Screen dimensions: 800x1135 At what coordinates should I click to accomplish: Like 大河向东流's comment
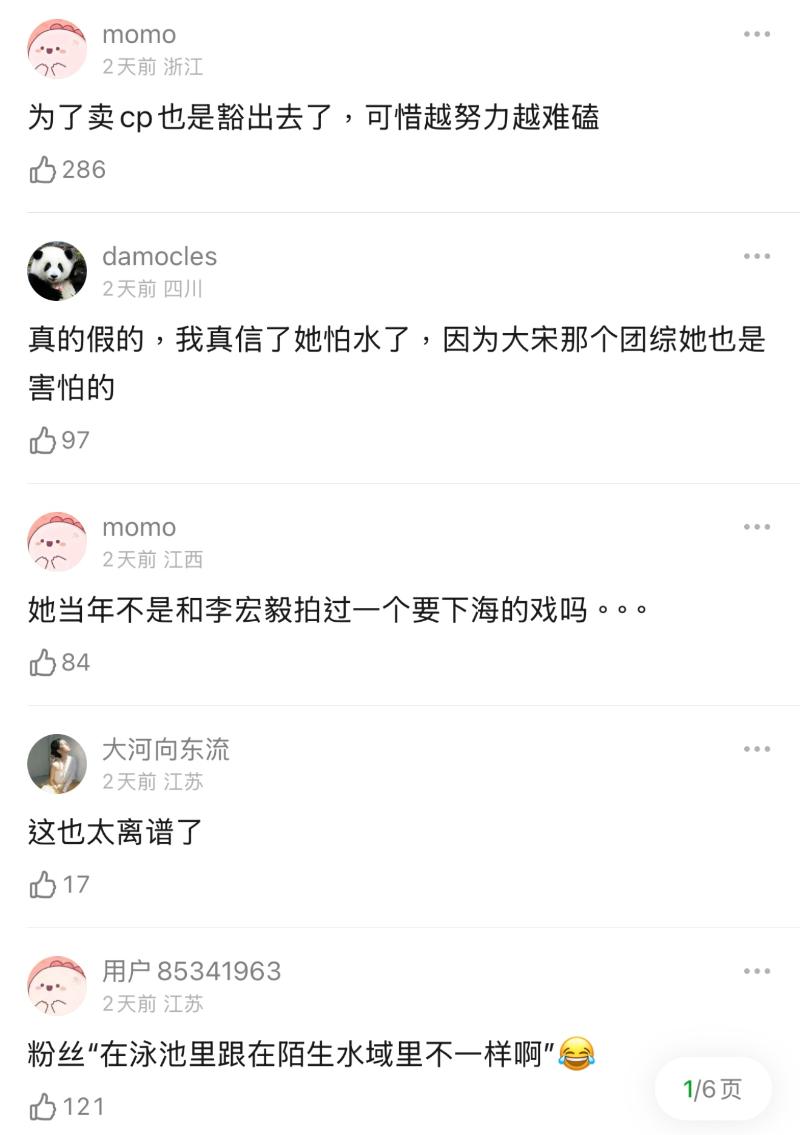click(x=43, y=884)
